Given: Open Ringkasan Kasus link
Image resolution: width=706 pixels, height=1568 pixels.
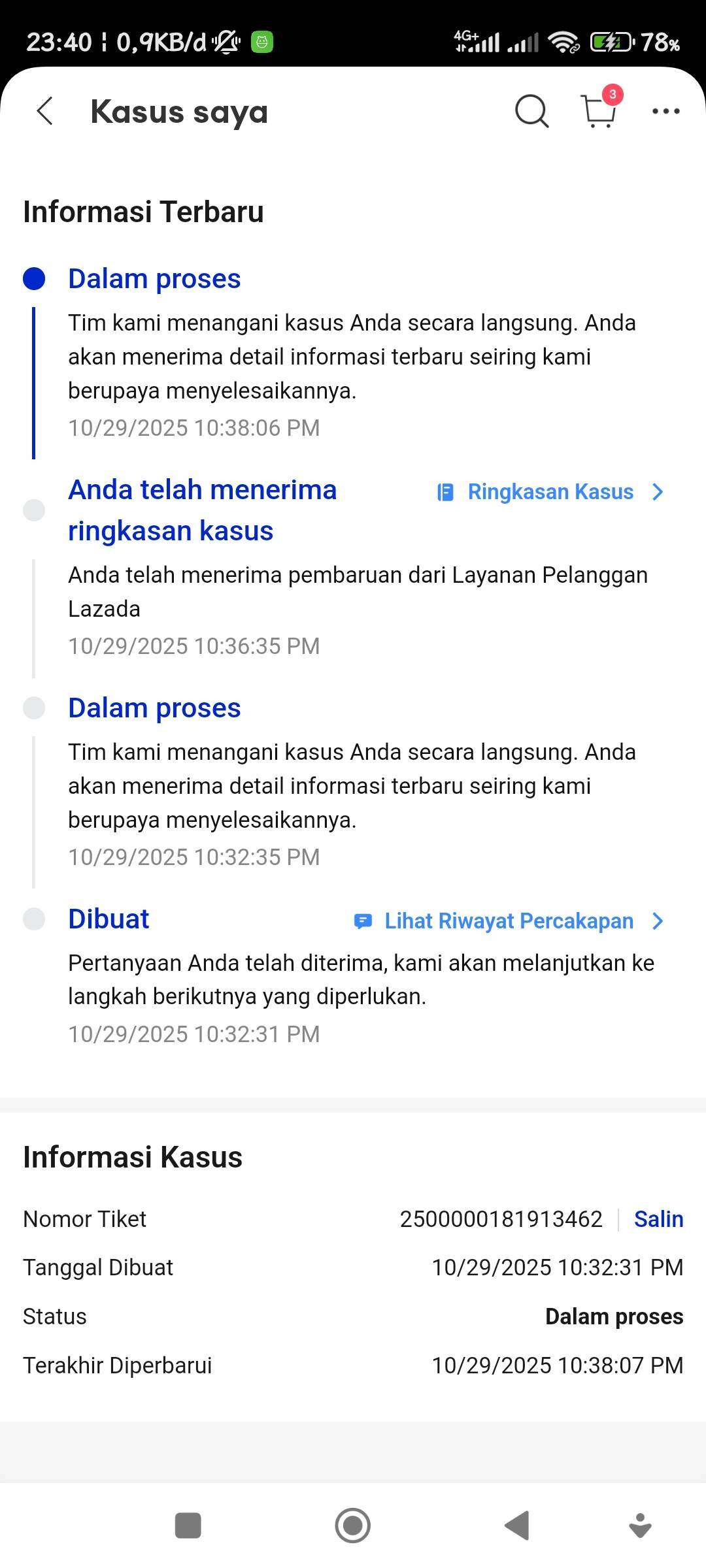Looking at the screenshot, I should pyautogui.click(x=550, y=492).
